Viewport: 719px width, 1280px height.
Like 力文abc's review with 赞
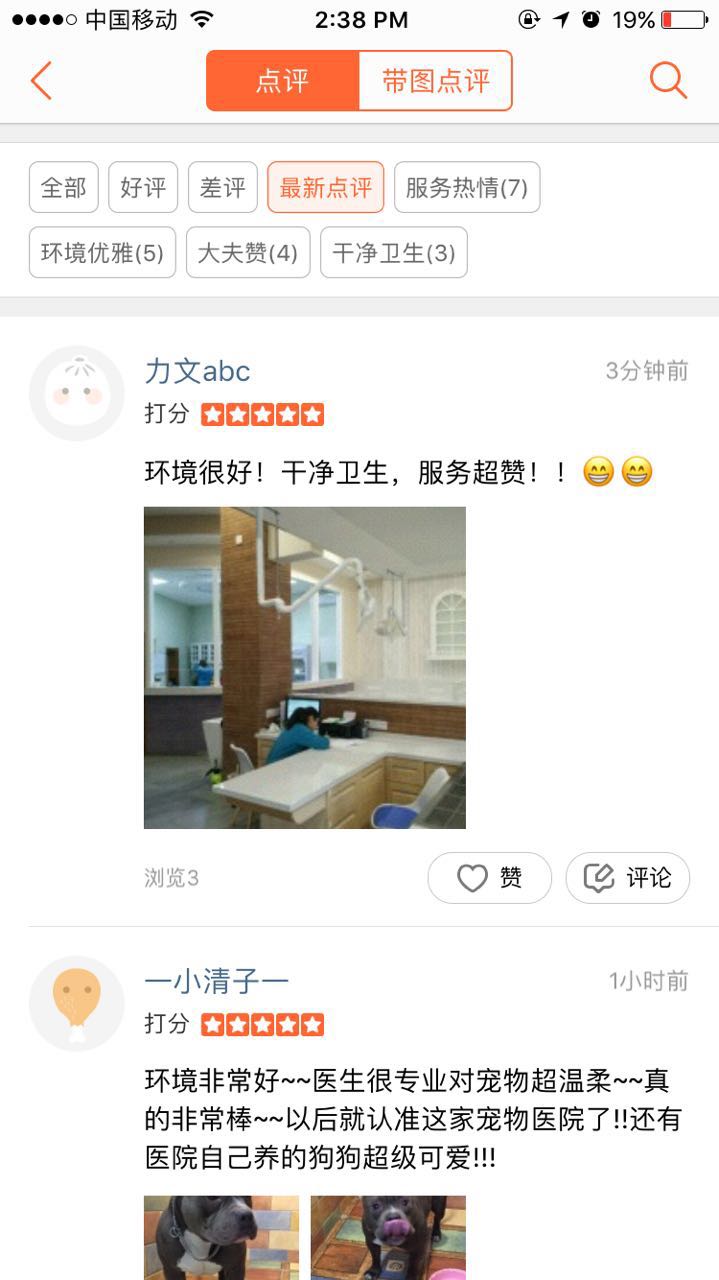[x=489, y=878]
